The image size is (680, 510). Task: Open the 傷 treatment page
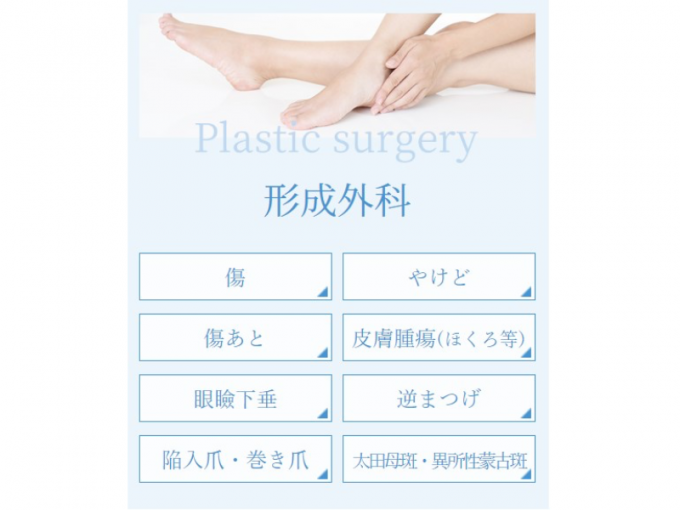(x=235, y=277)
